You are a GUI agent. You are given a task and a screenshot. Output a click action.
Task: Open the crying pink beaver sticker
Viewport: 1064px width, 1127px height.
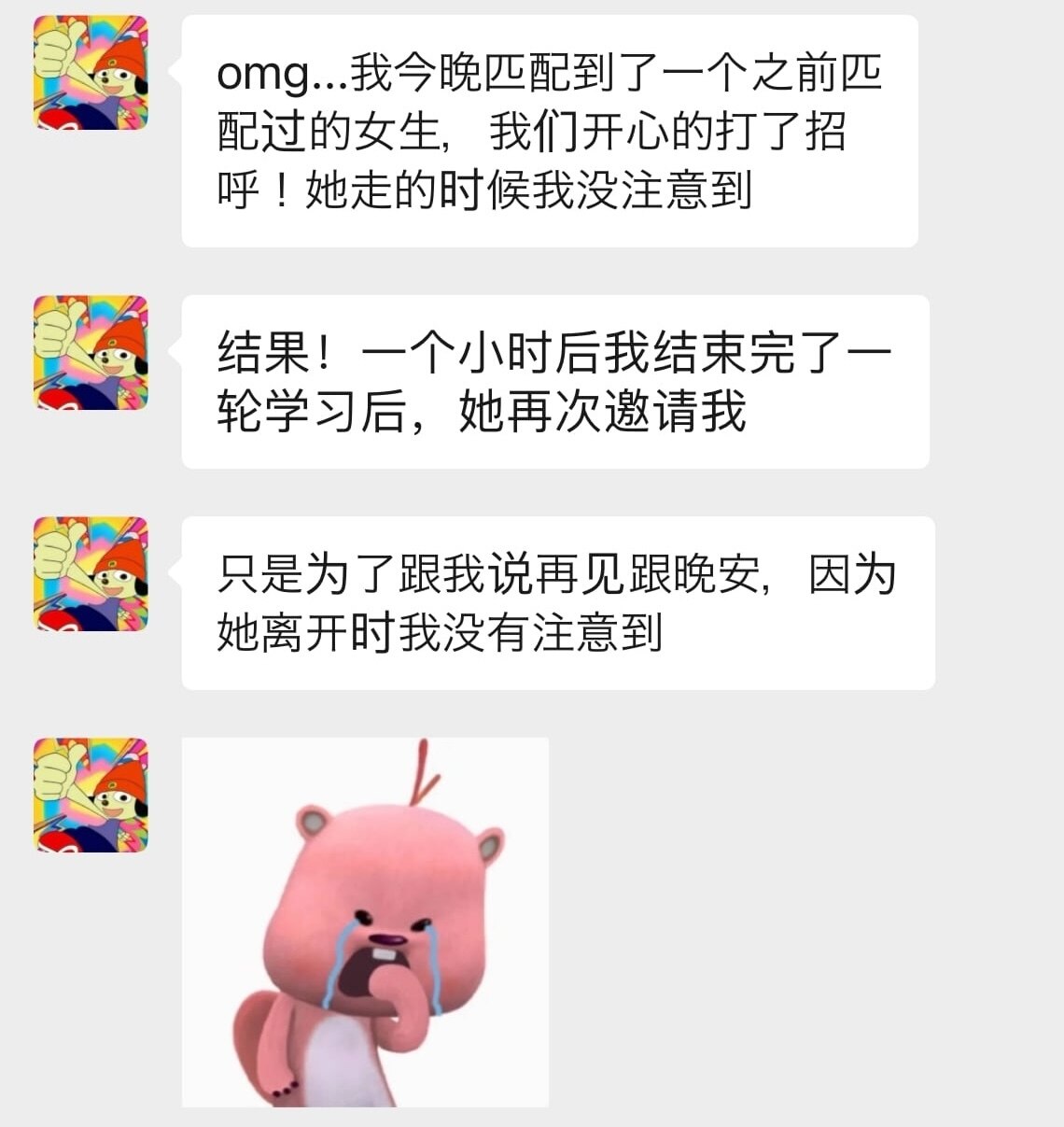[365, 922]
